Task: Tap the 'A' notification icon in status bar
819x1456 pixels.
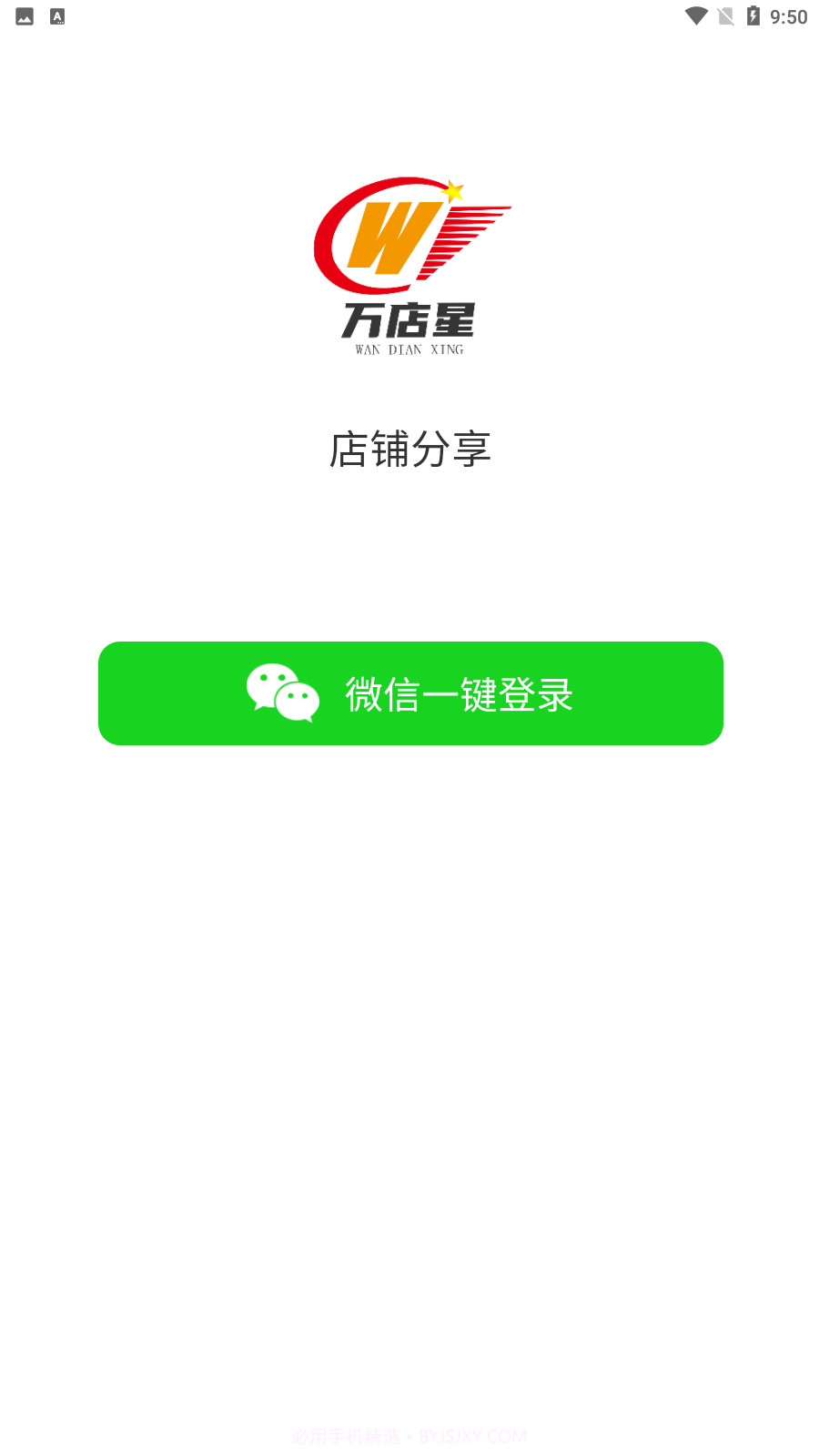Action: click(x=58, y=15)
